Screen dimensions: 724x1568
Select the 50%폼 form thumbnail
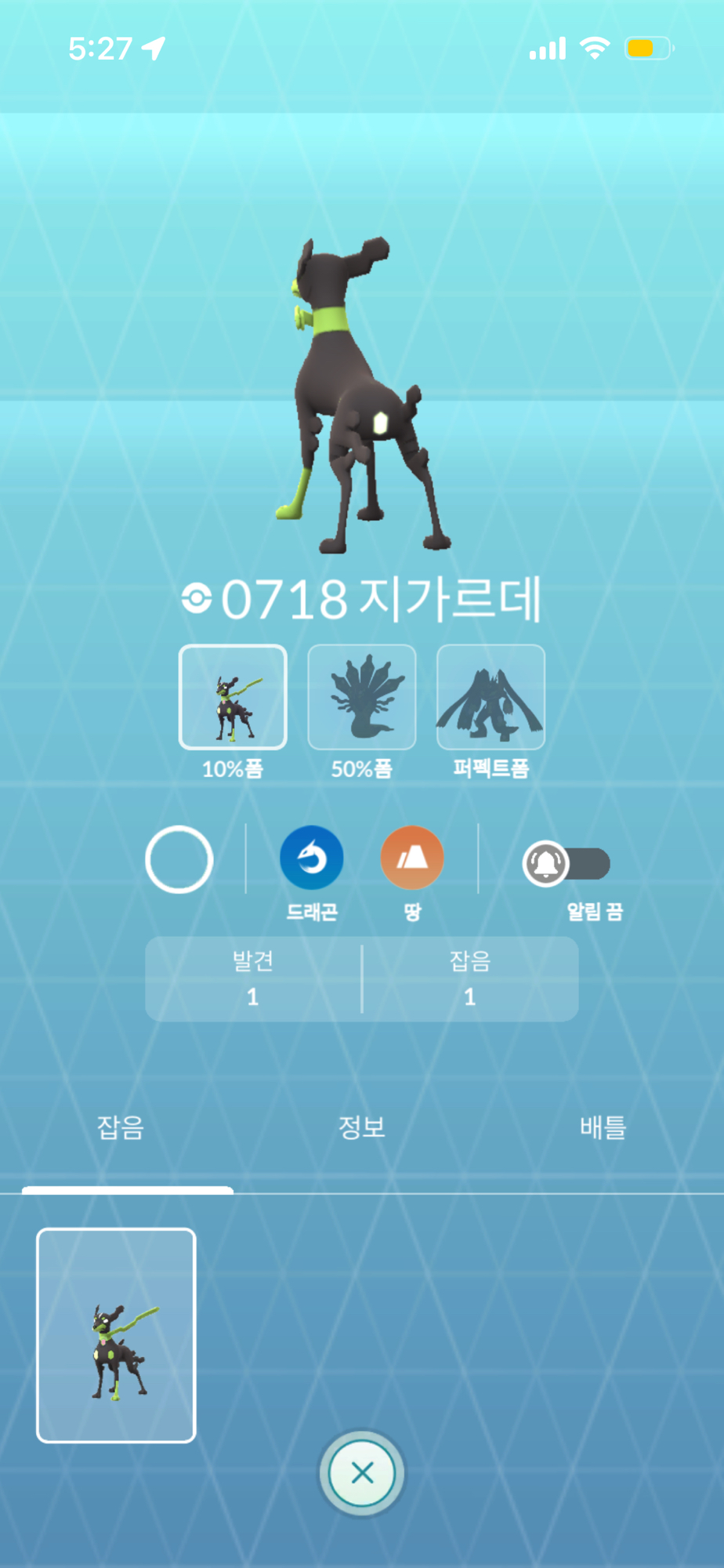point(361,697)
